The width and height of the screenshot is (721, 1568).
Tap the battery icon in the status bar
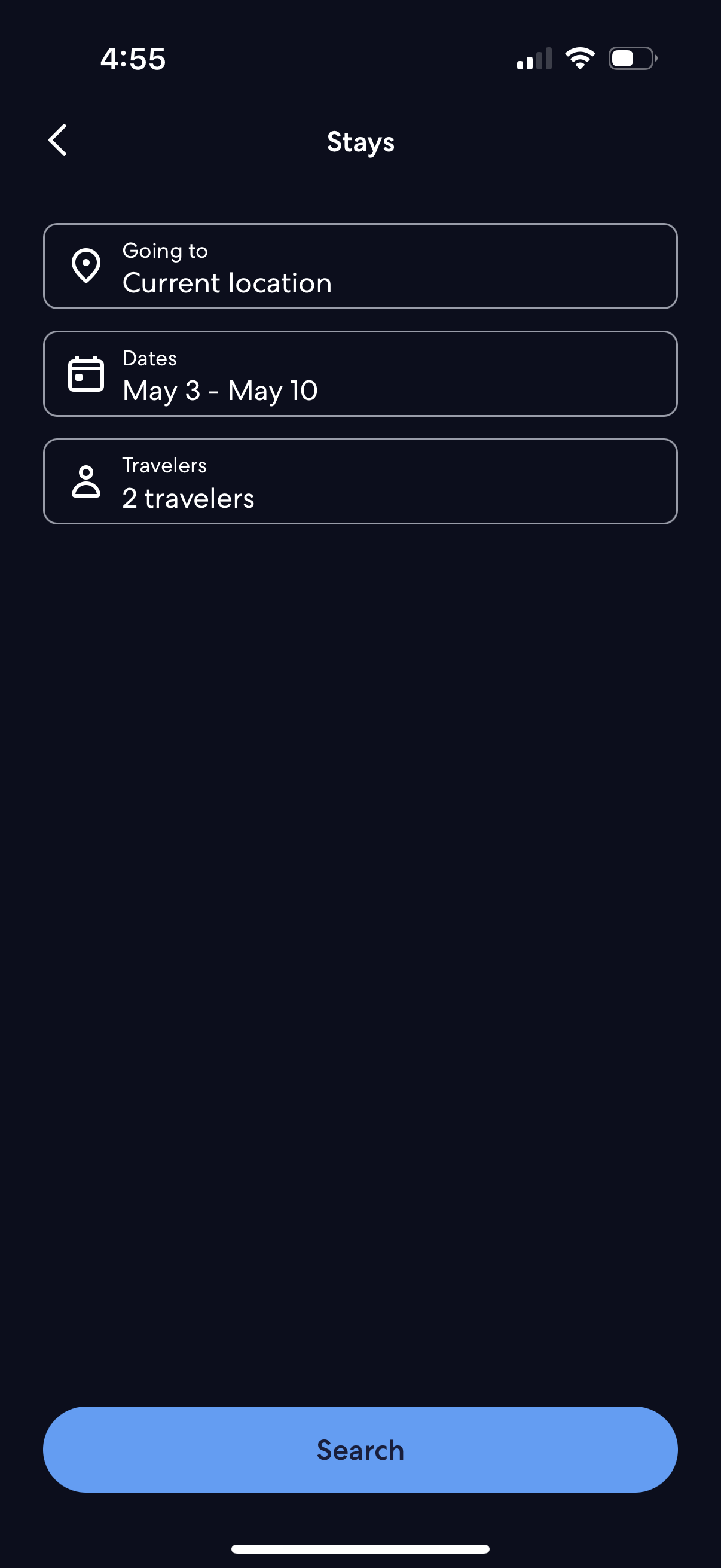(630, 58)
